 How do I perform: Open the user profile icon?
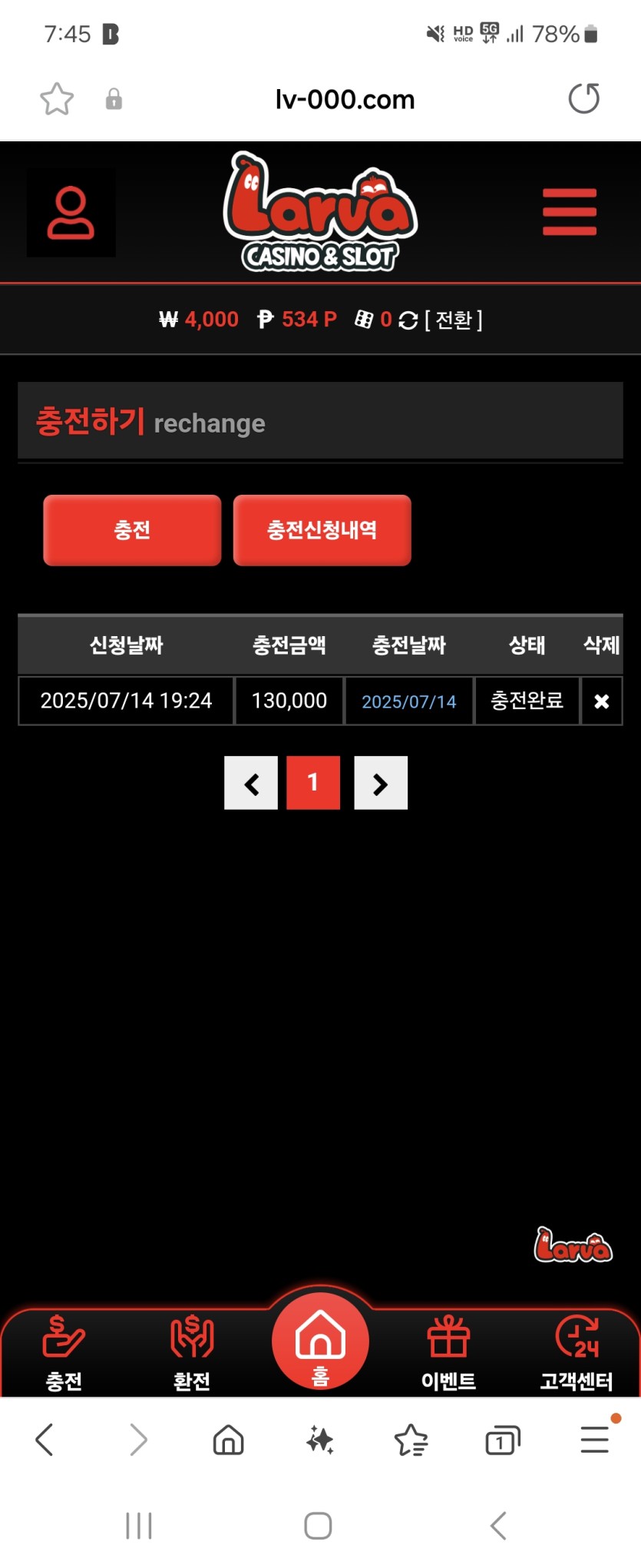click(71, 213)
